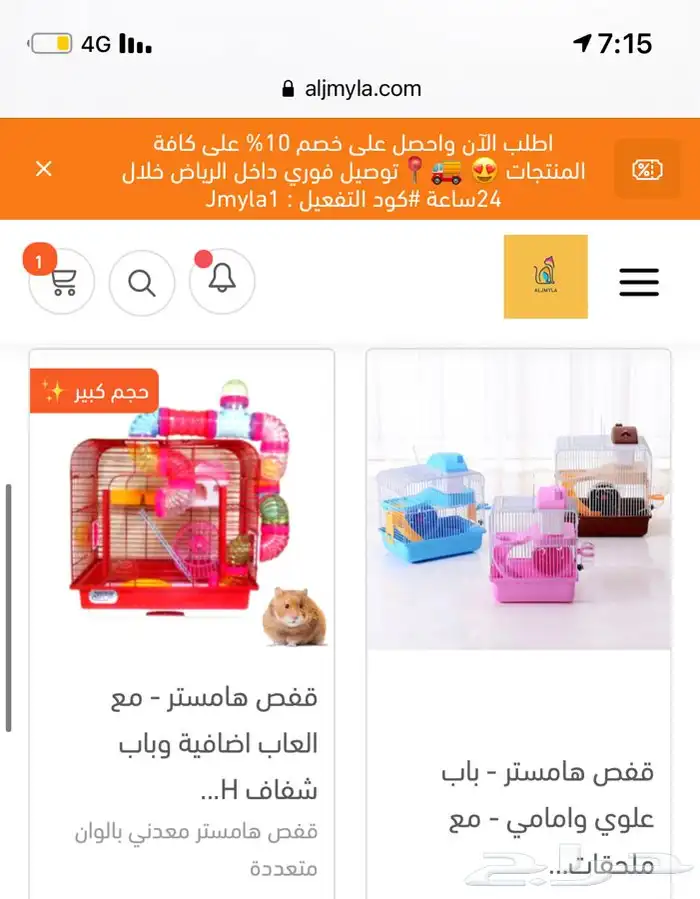Open the red large-size hamster cage product

(182, 510)
